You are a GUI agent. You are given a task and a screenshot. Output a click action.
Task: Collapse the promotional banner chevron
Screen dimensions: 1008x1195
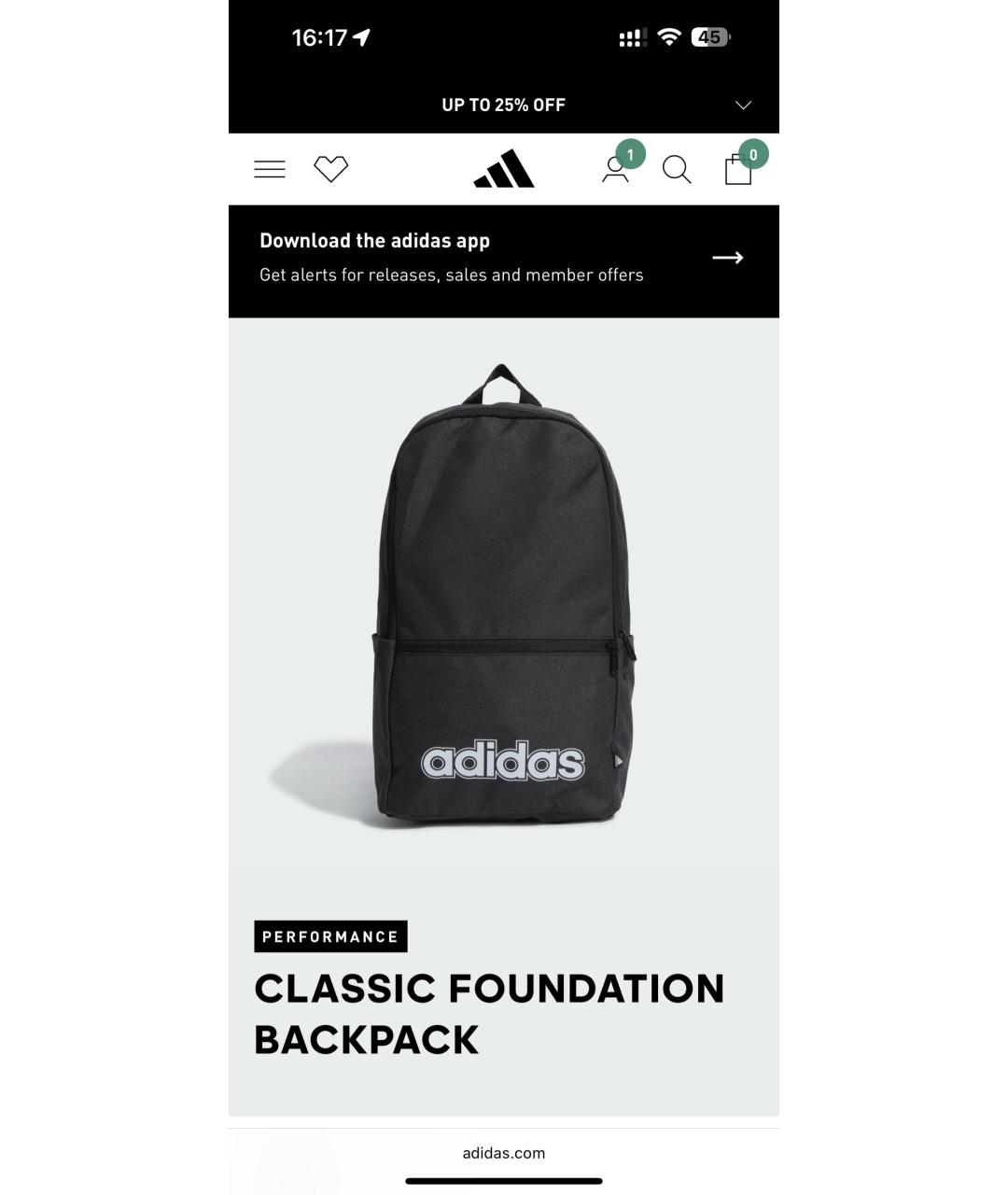coord(742,105)
